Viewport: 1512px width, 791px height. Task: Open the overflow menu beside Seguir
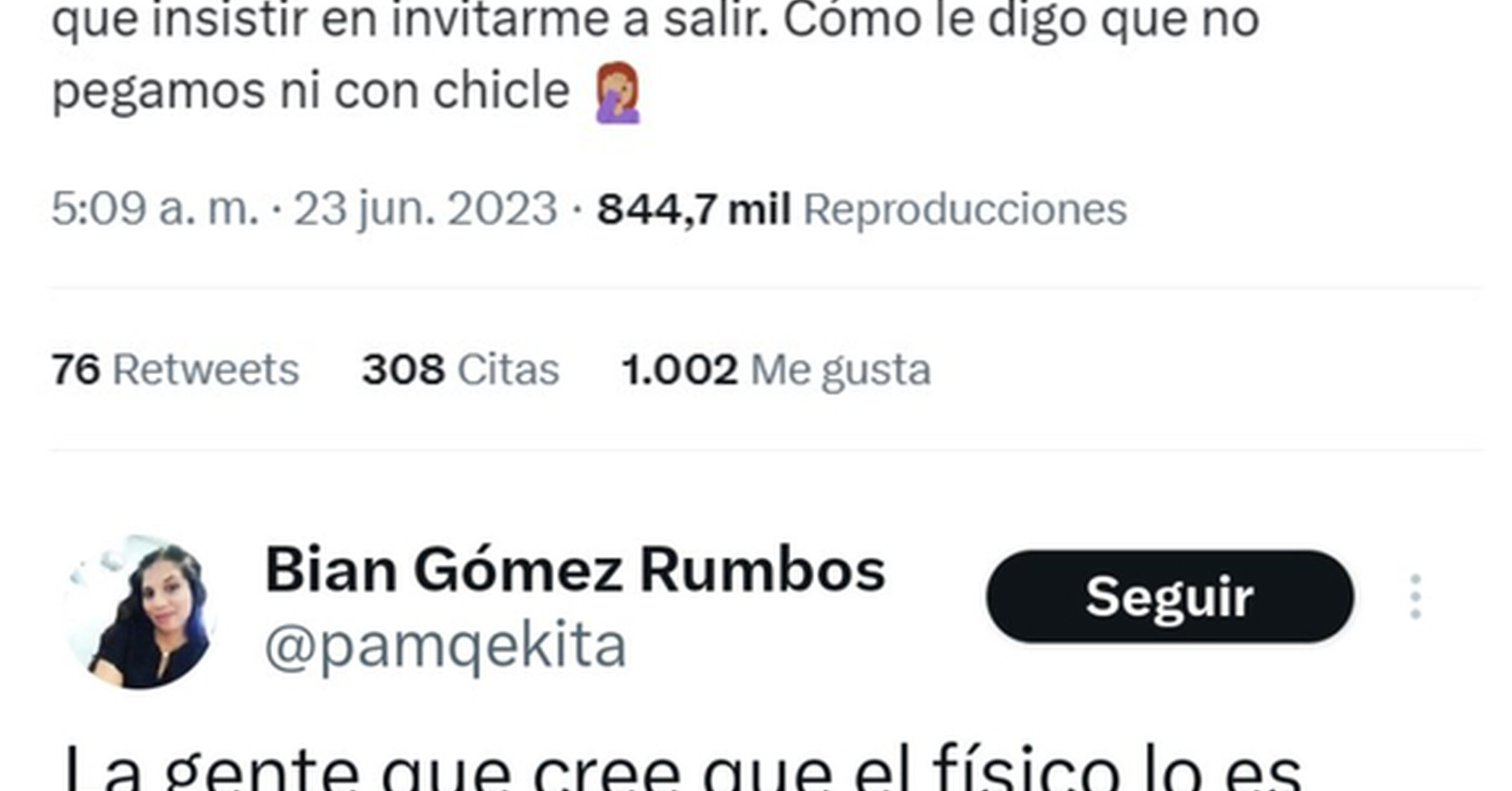pos(1415,596)
